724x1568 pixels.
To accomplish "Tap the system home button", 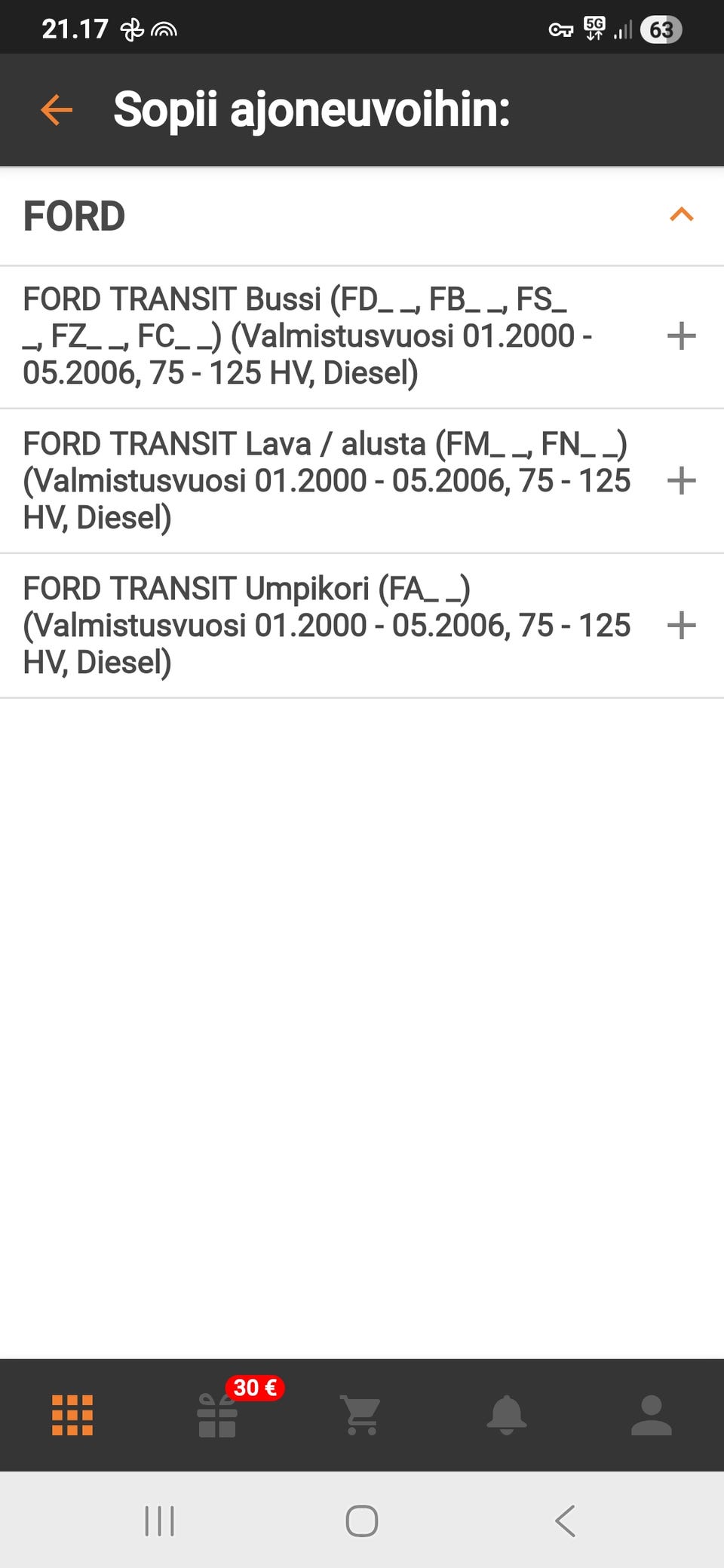I will pos(361,1521).
